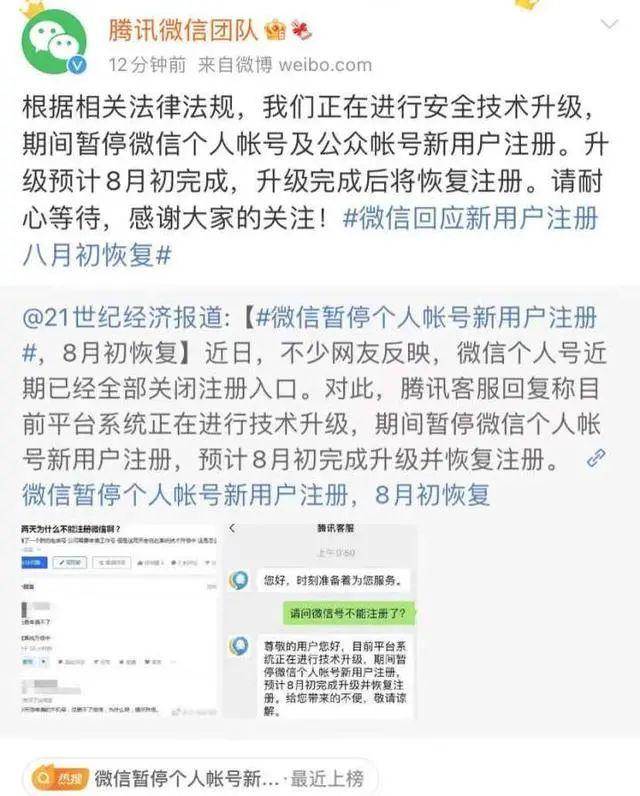Open the 腾讯微信团队 profile avatar
Screen dimensions: 640x796
pyautogui.click(x=55, y=45)
